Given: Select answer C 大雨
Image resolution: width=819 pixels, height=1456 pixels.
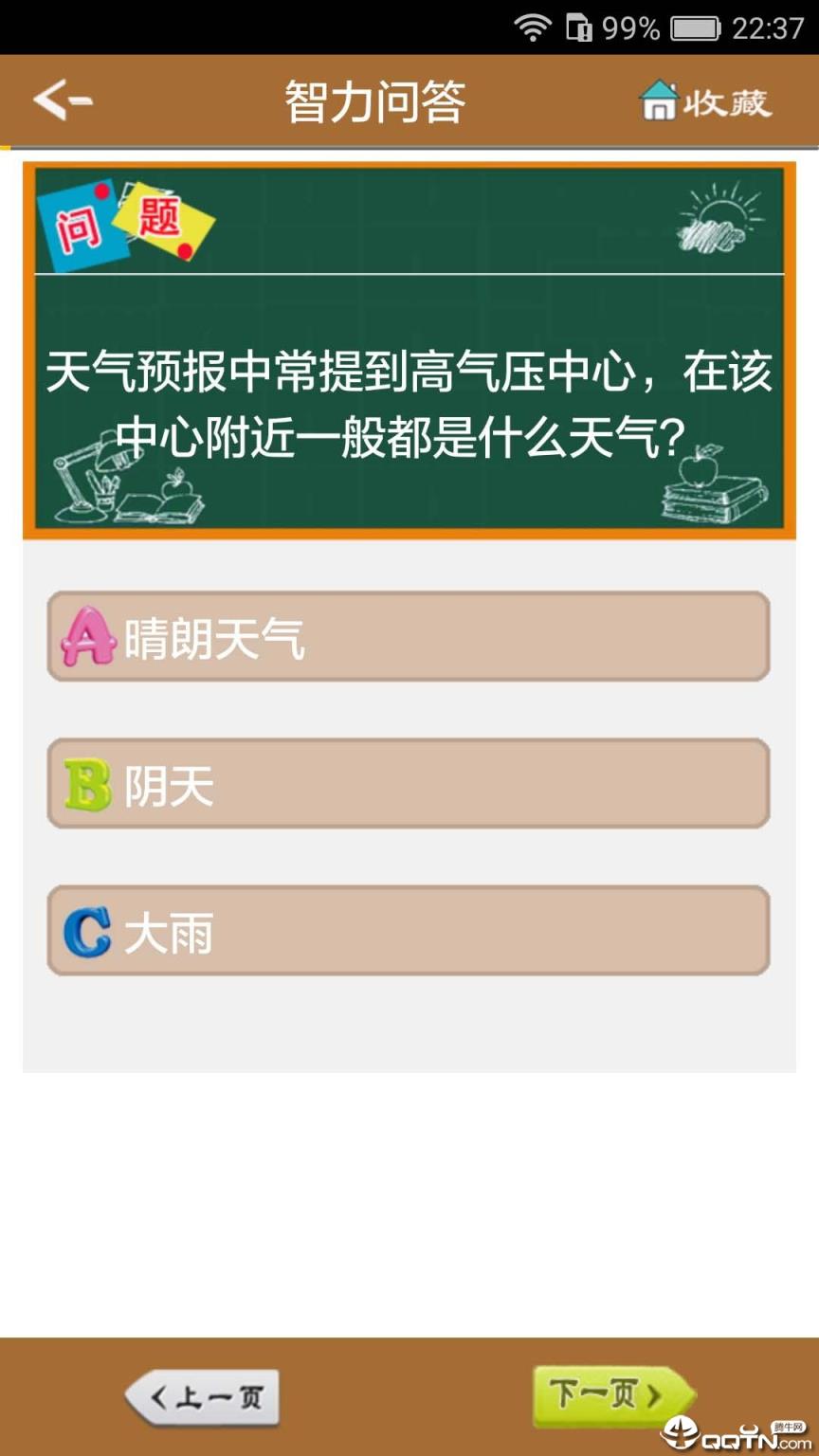Looking at the screenshot, I should (408, 930).
